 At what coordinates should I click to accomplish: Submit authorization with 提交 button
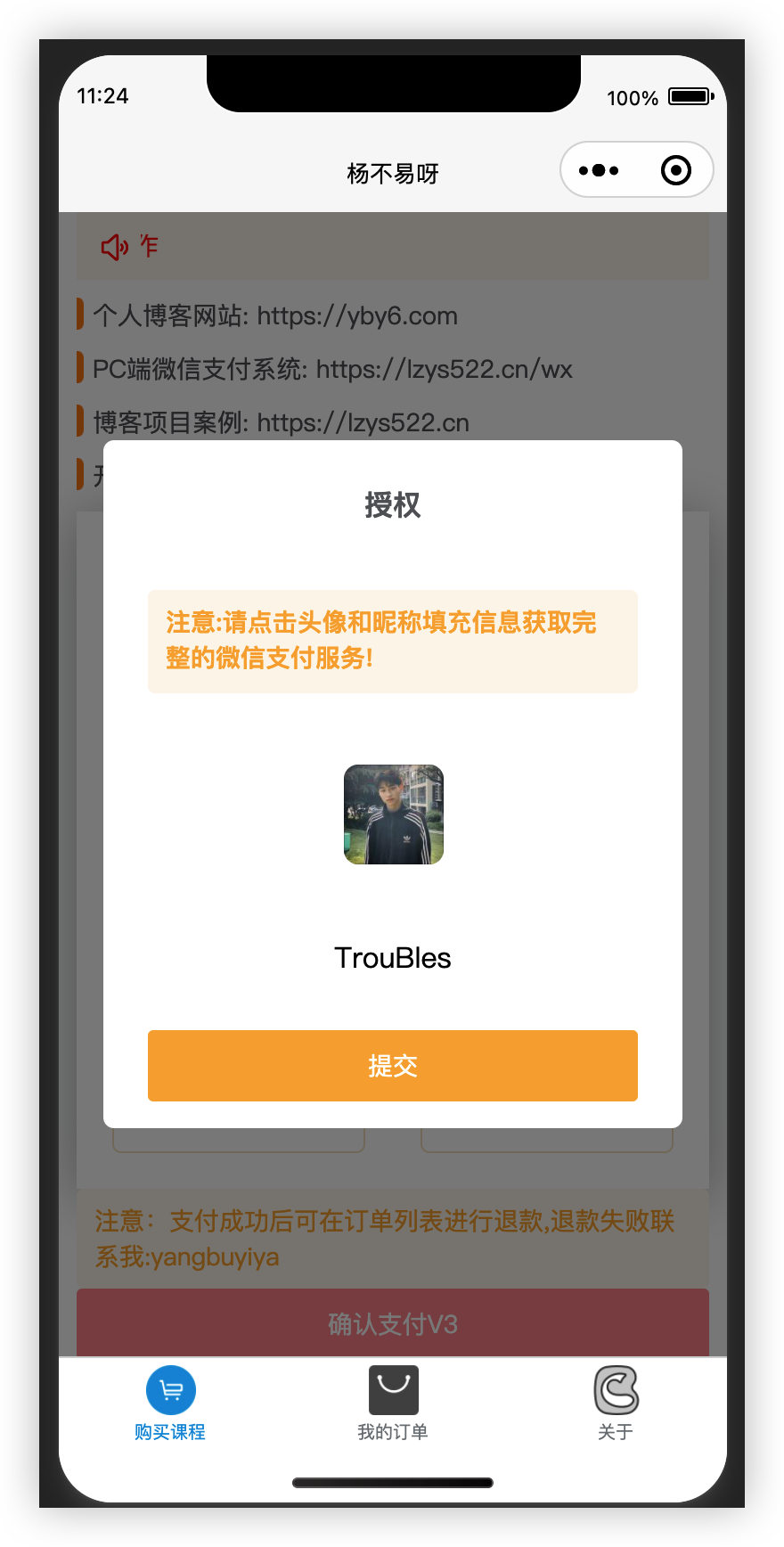coord(393,1066)
